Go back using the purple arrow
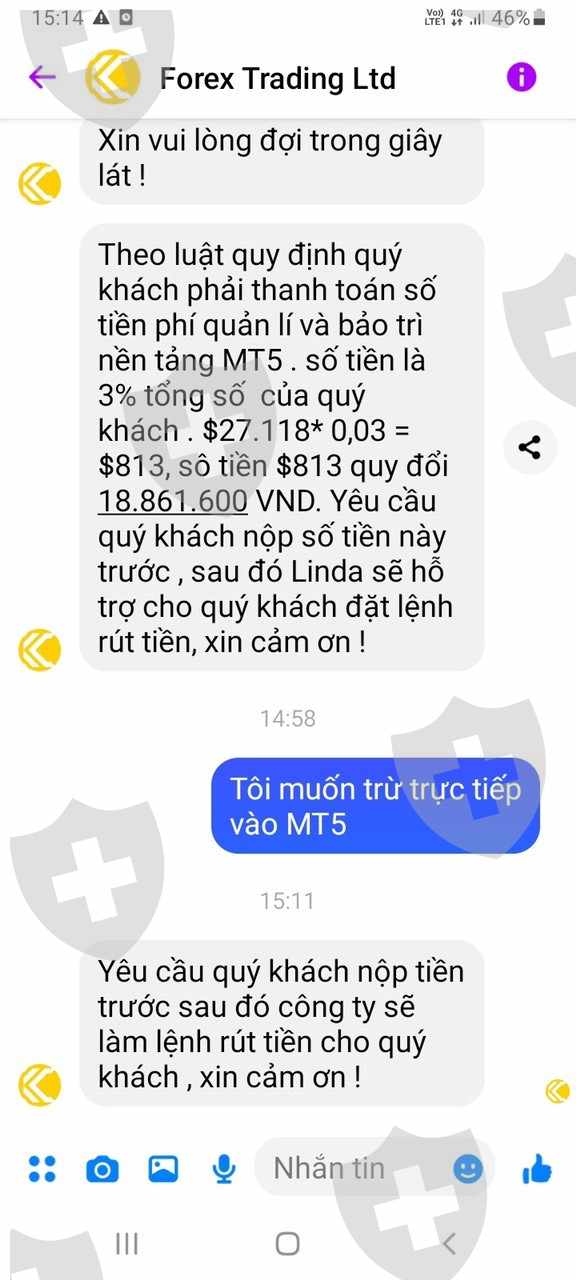Screen dimensions: 576x1280 click(41, 77)
